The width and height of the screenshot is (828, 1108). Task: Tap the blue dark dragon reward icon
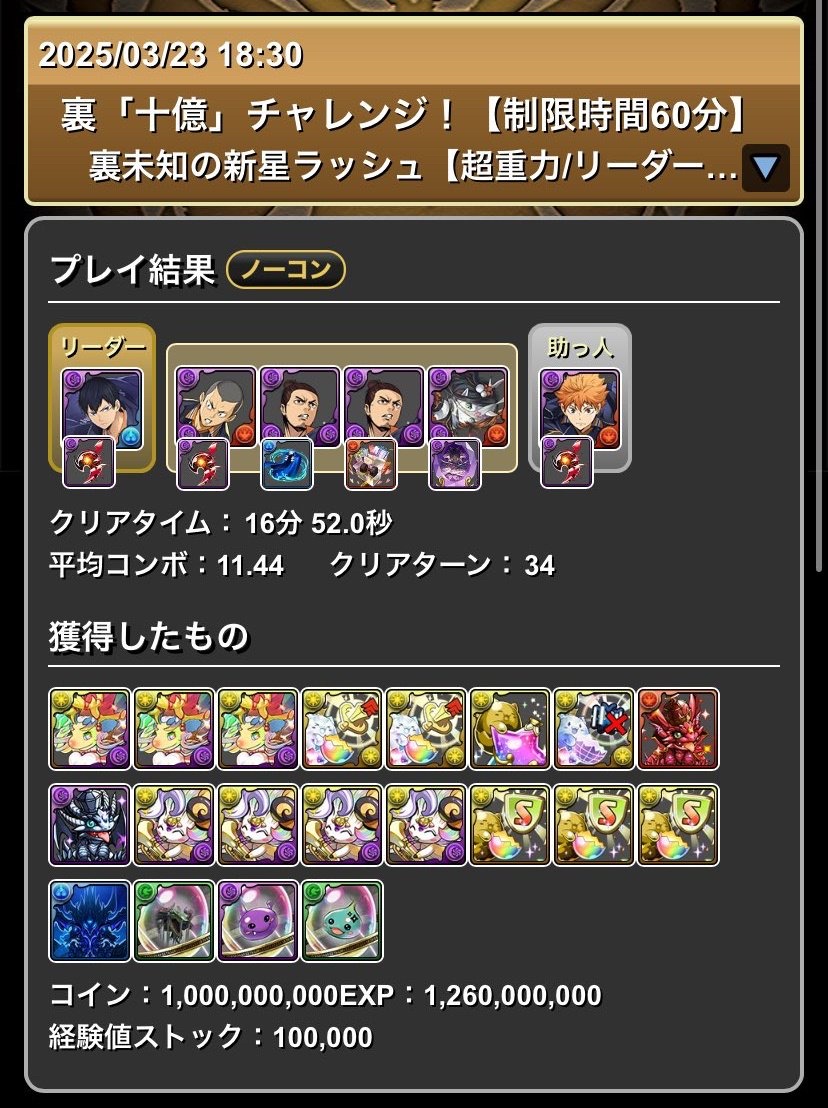pyautogui.click(x=90, y=921)
